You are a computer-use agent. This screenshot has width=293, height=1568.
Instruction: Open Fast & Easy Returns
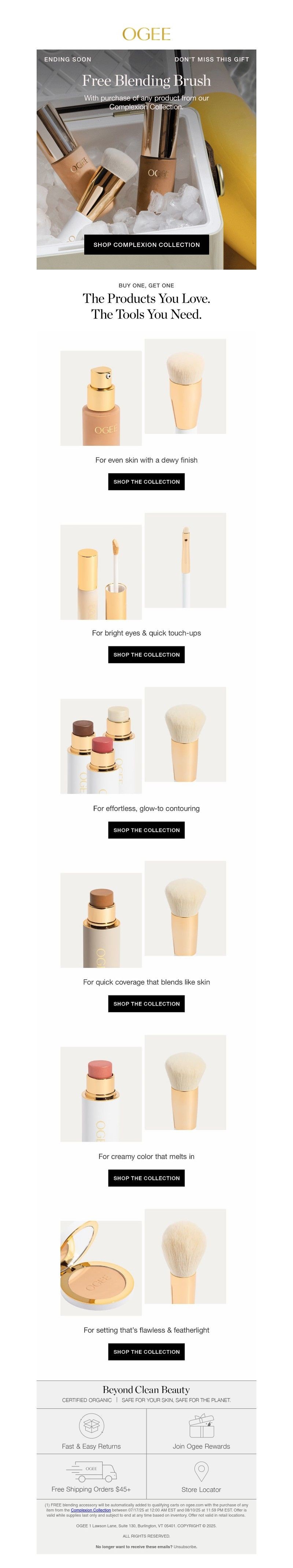91,1432
